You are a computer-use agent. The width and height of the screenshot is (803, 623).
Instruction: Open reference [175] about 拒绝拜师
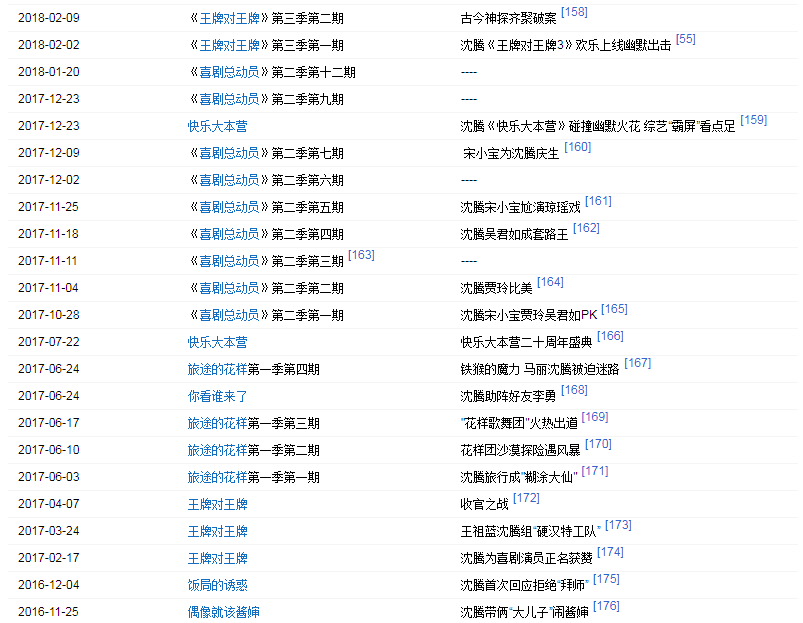coord(606,579)
